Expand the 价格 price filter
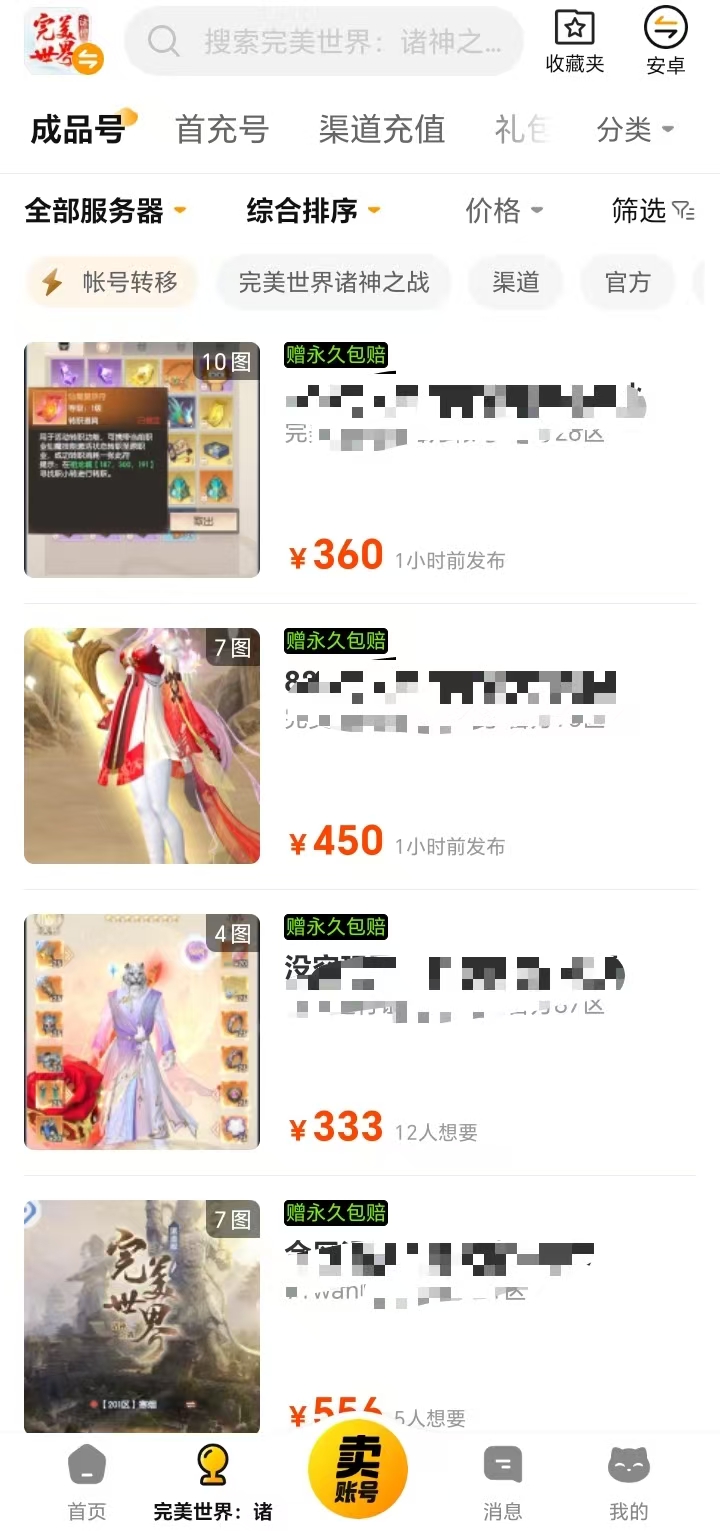 [x=504, y=211]
